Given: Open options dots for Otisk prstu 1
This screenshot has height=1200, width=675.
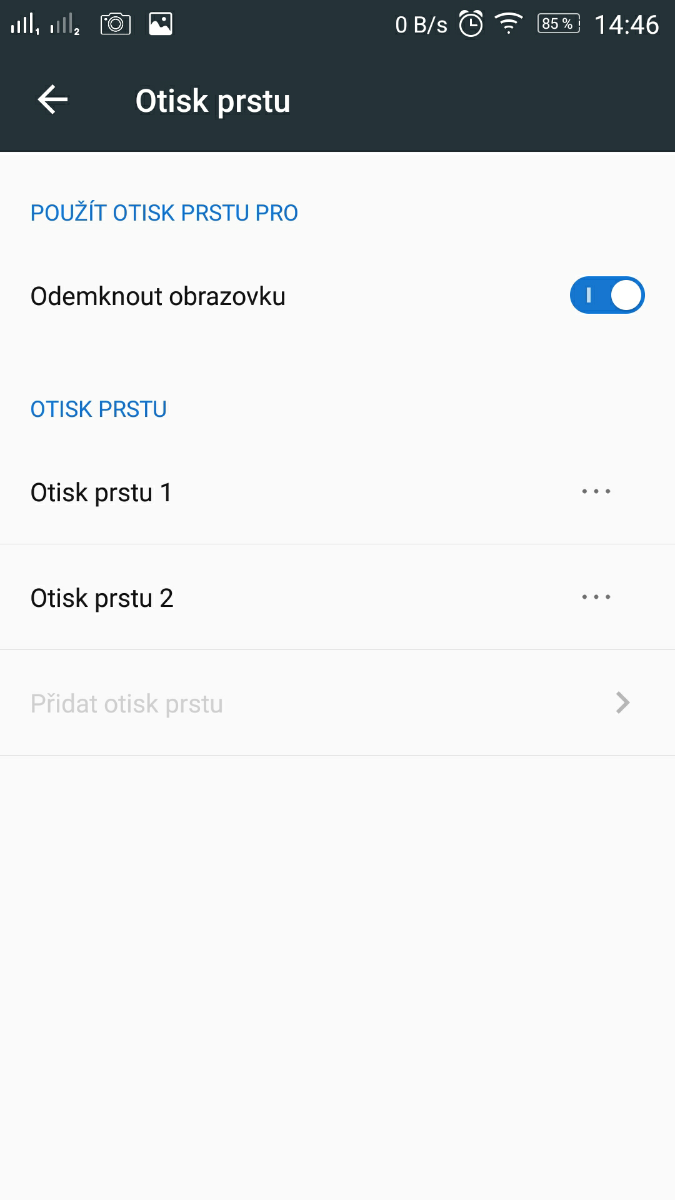Looking at the screenshot, I should point(596,492).
